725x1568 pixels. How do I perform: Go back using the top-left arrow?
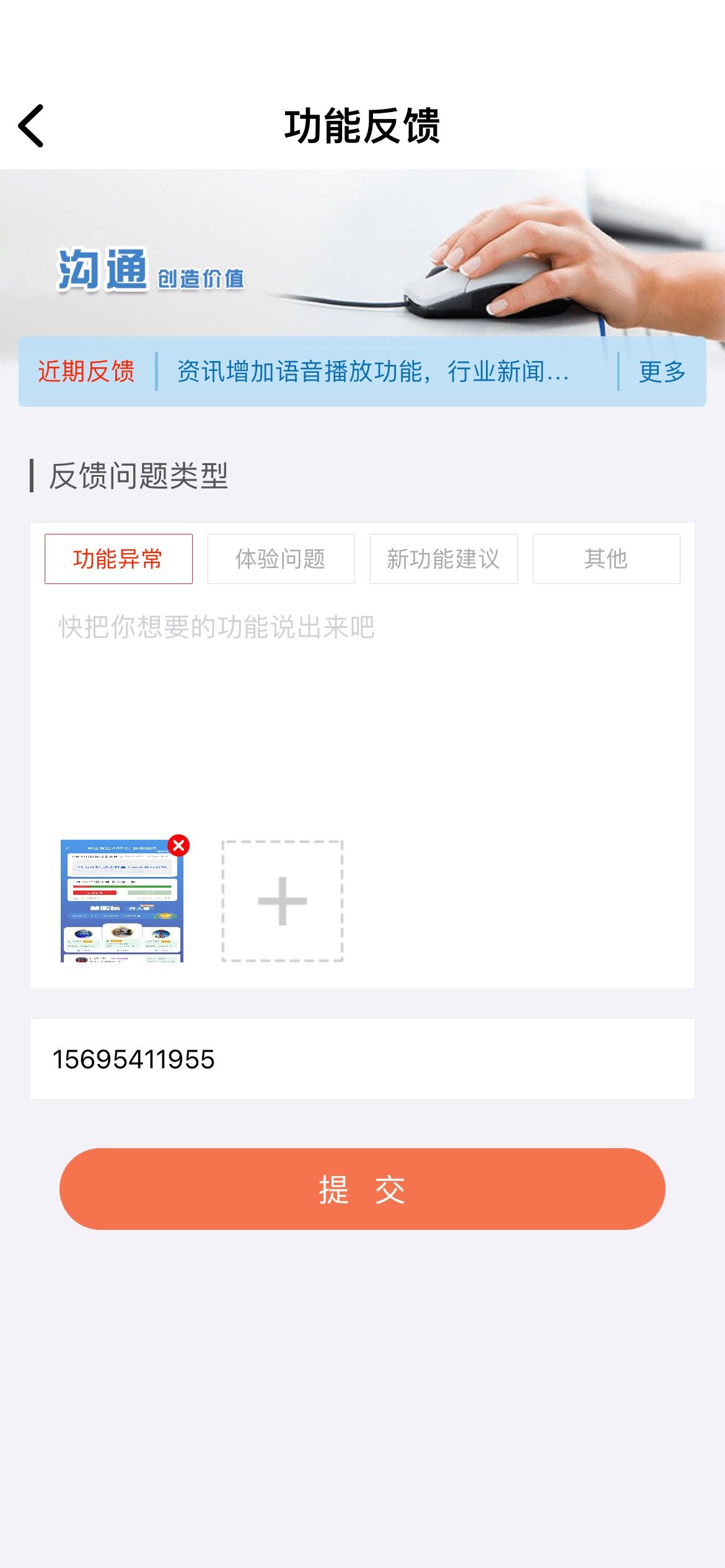point(31,126)
